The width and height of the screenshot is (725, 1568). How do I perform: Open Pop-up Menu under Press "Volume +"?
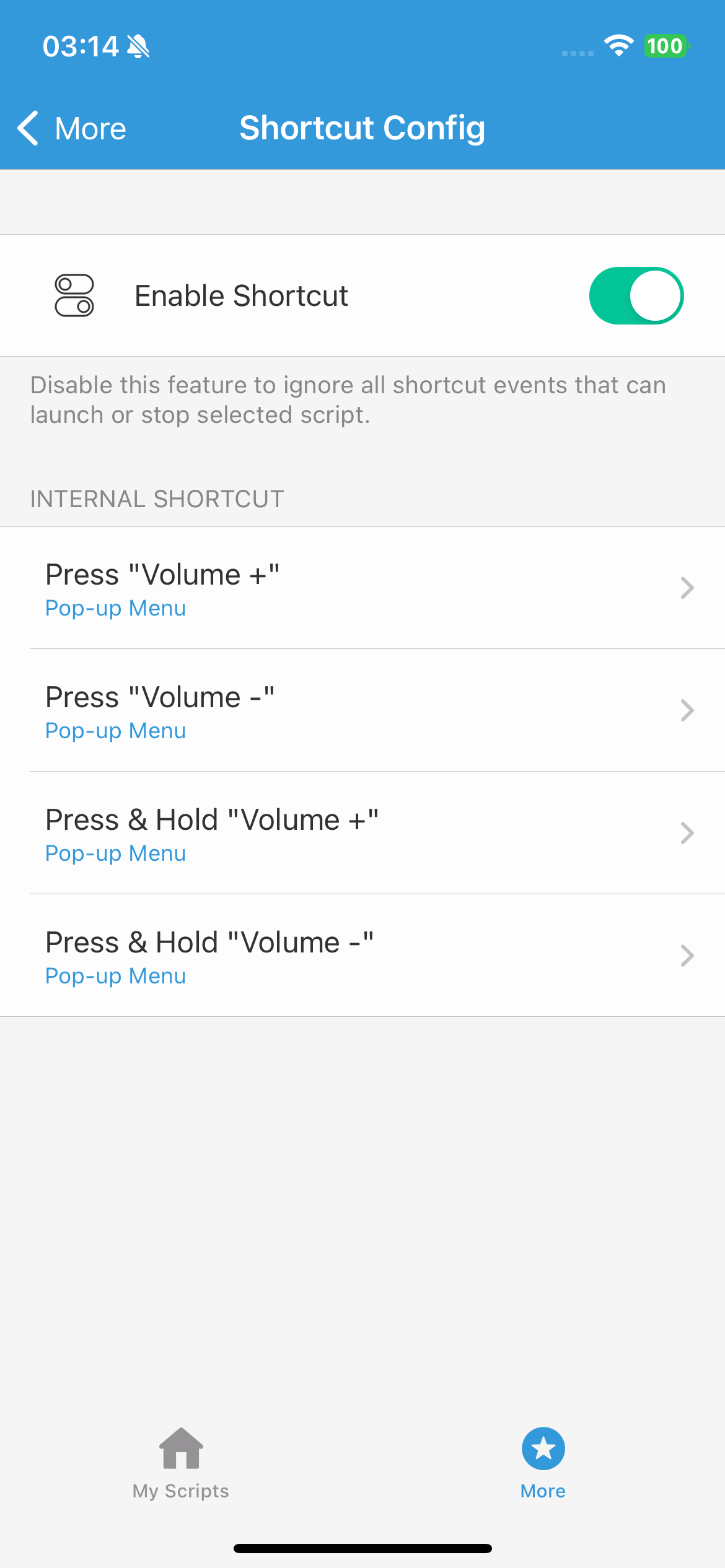tap(115, 608)
